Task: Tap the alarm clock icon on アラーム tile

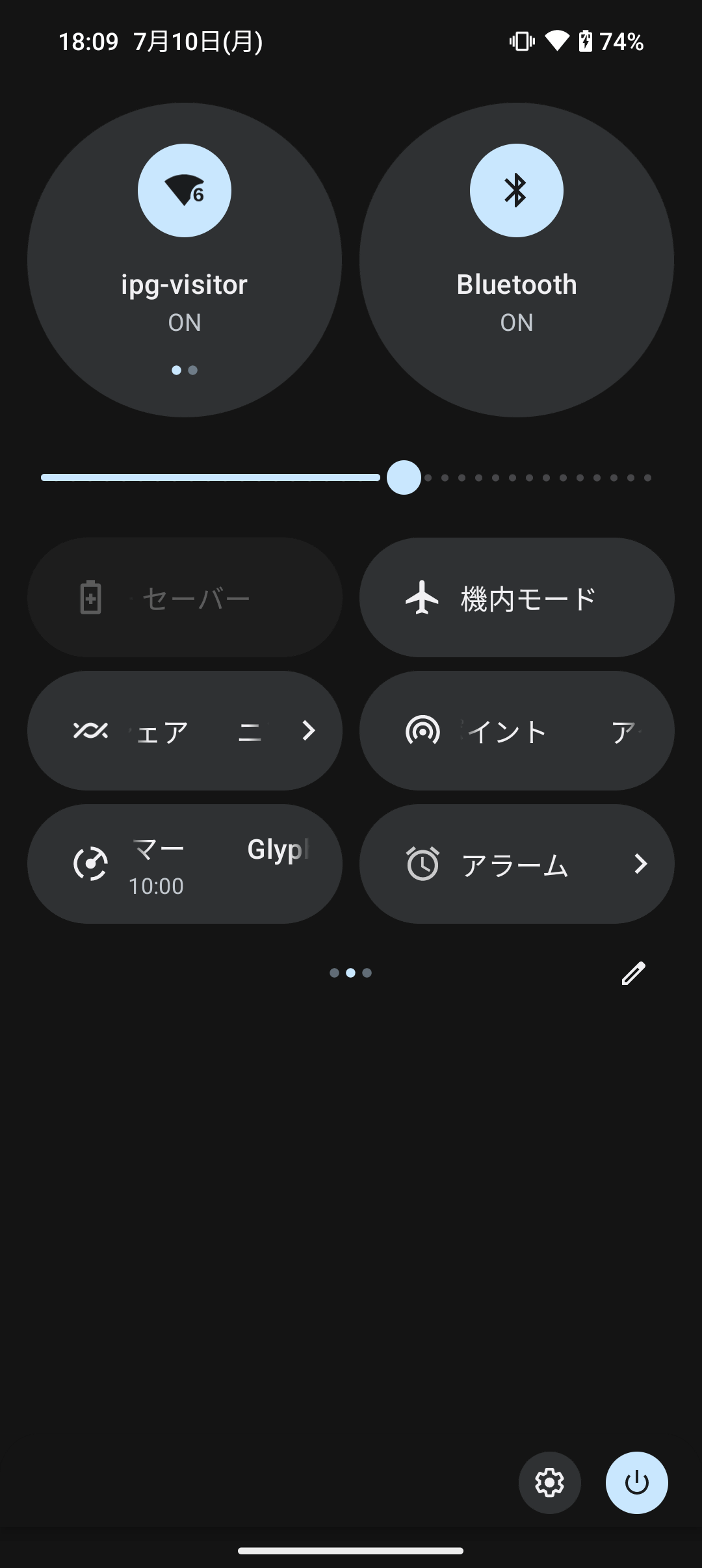Action: [x=422, y=863]
